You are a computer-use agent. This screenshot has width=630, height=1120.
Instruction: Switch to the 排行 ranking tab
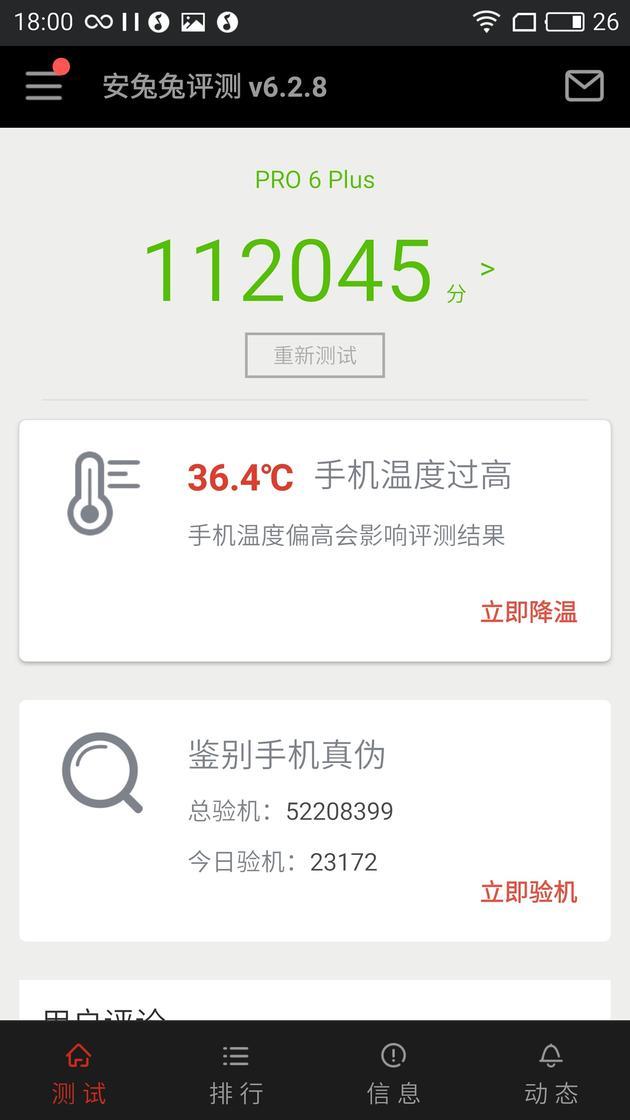click(236, 1072)
